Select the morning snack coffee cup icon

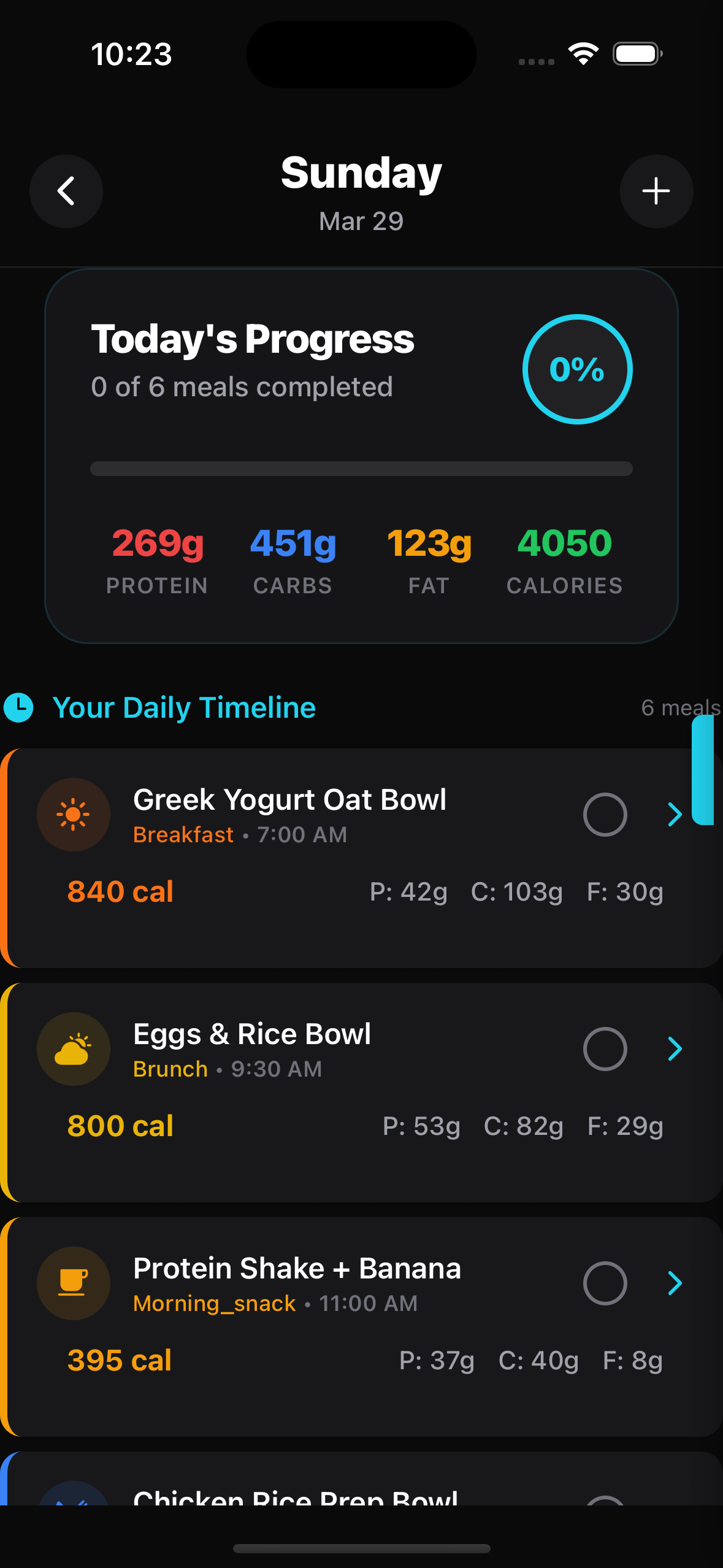[73, 1283]
